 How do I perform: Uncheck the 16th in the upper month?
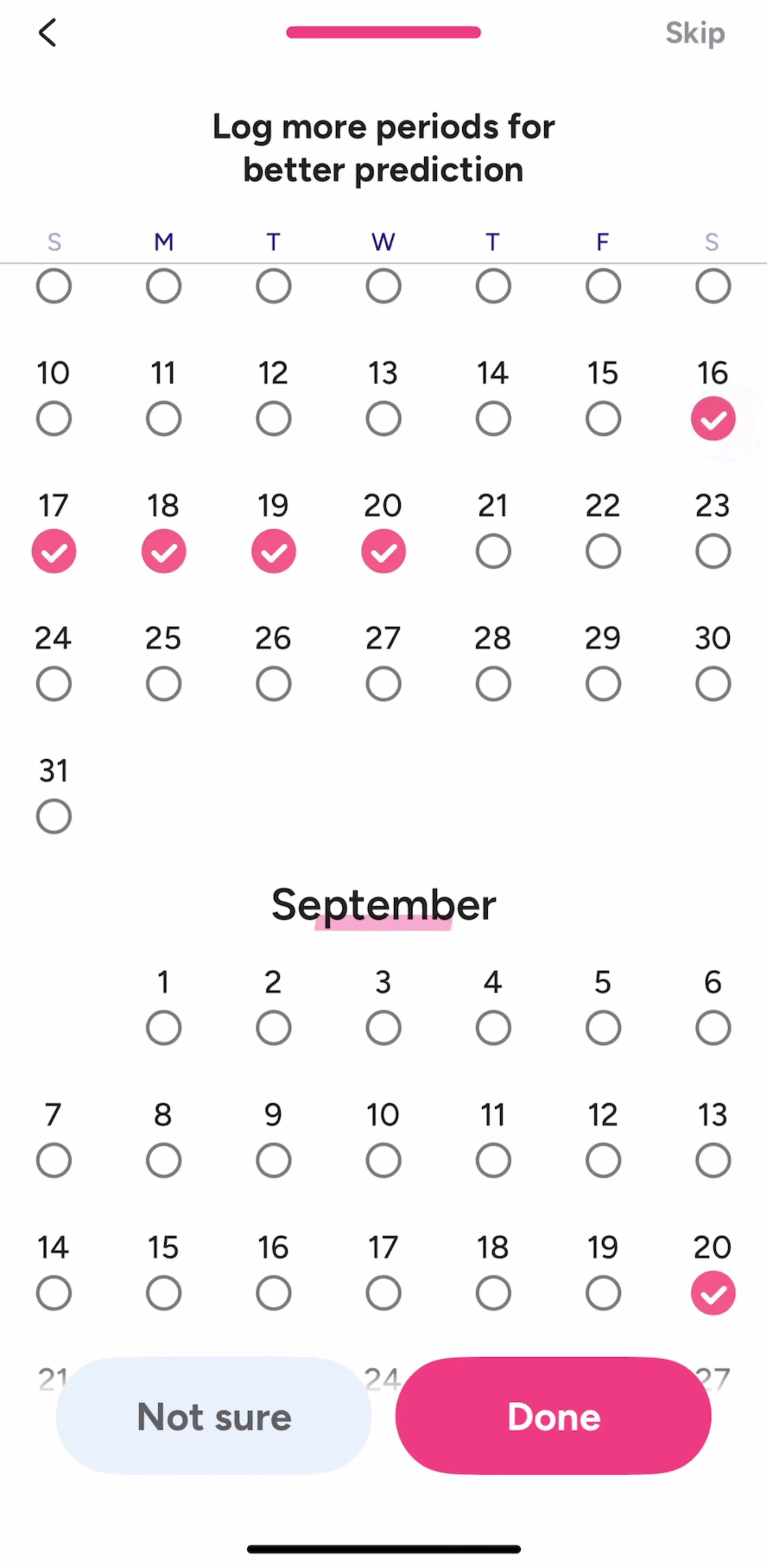pyautogui.click(x=713, y=419)
